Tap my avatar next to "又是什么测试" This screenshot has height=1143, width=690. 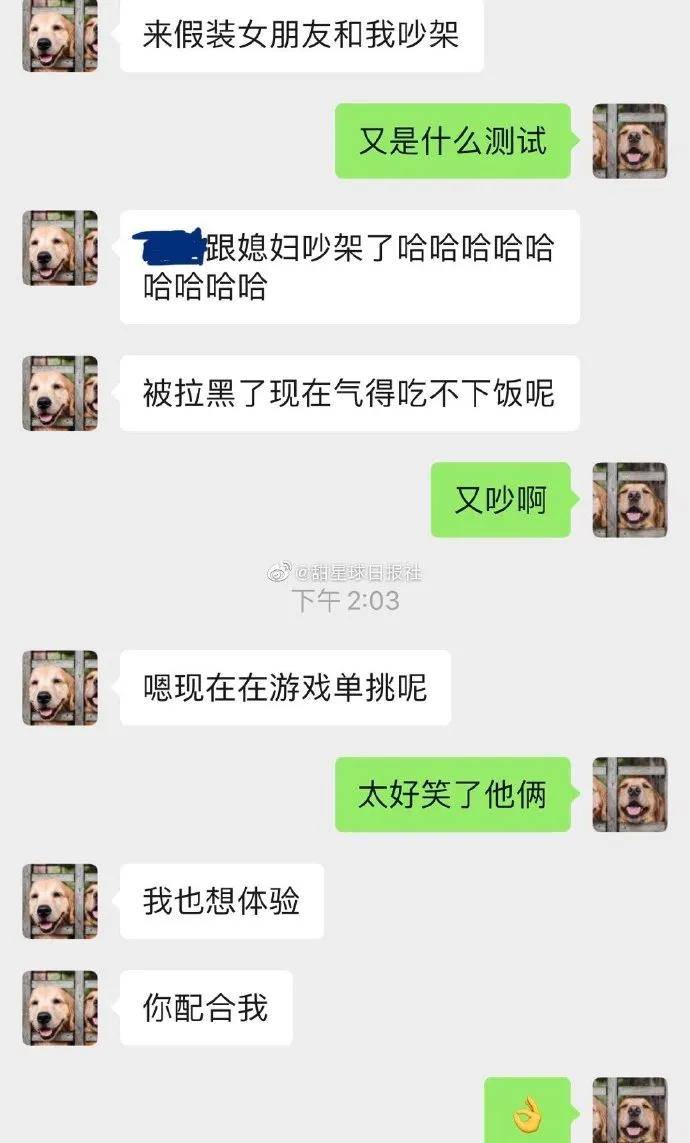630,141
